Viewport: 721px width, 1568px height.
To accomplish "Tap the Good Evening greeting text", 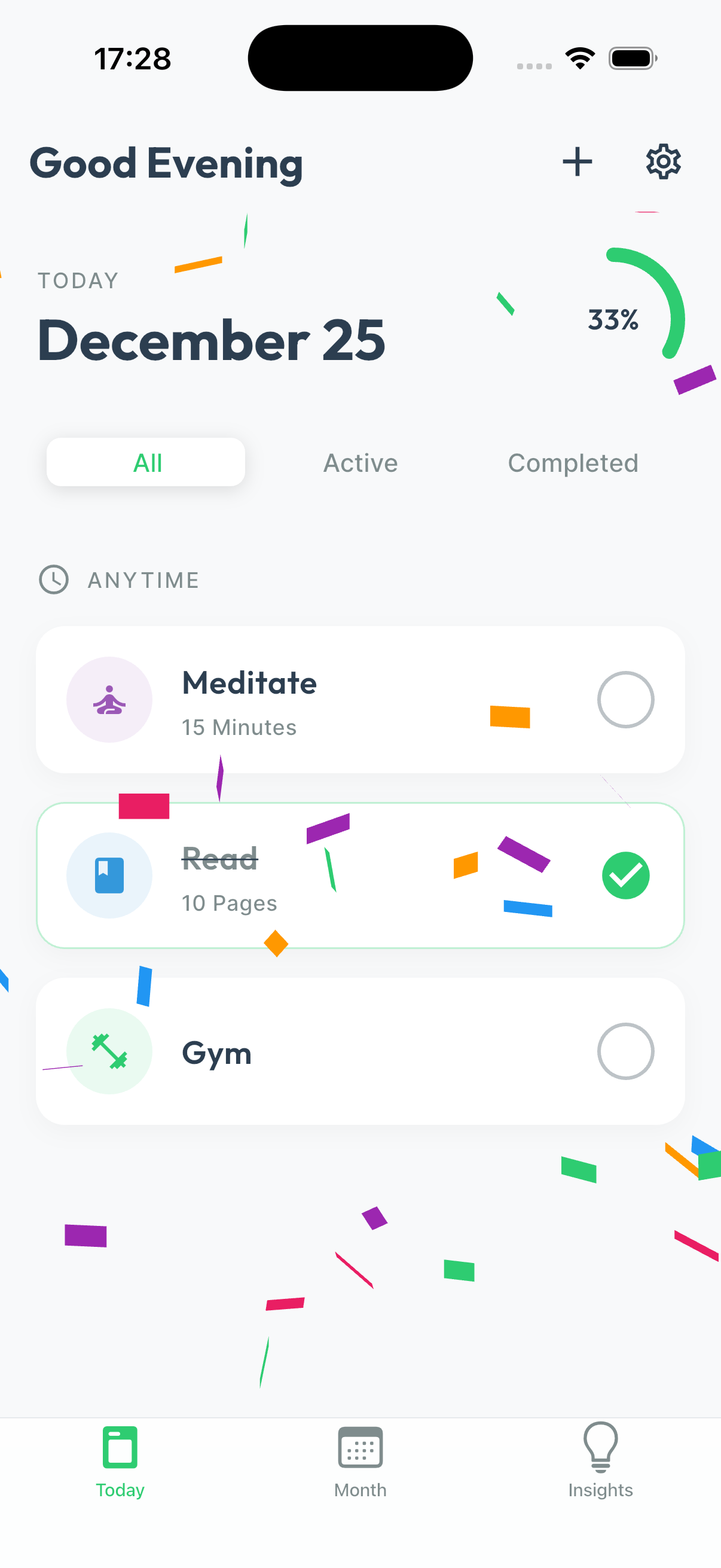I will [166, 163].
